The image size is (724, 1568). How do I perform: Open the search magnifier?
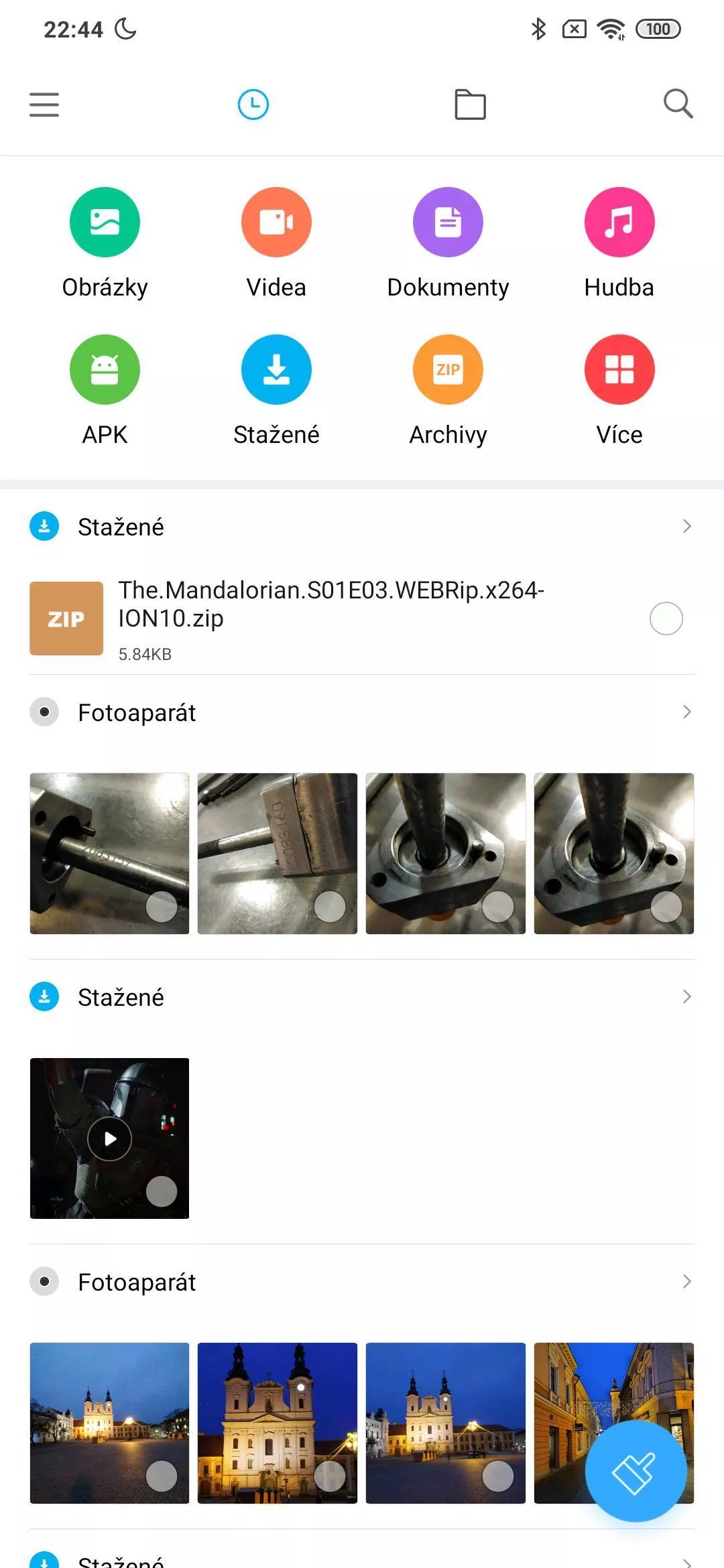click(678, 104)
